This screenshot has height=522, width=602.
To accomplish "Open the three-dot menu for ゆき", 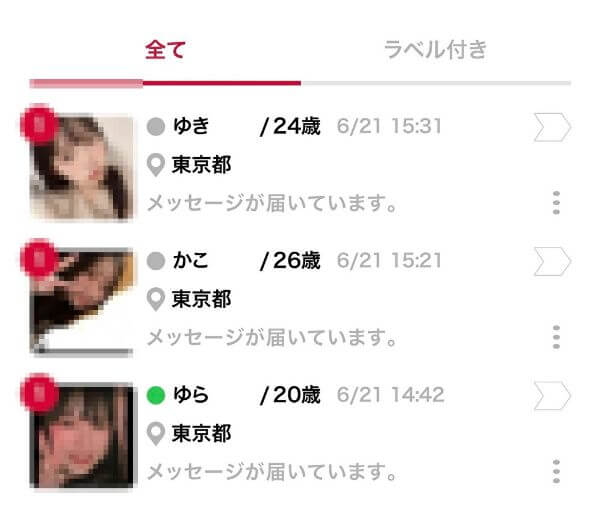I will [556, 203].
